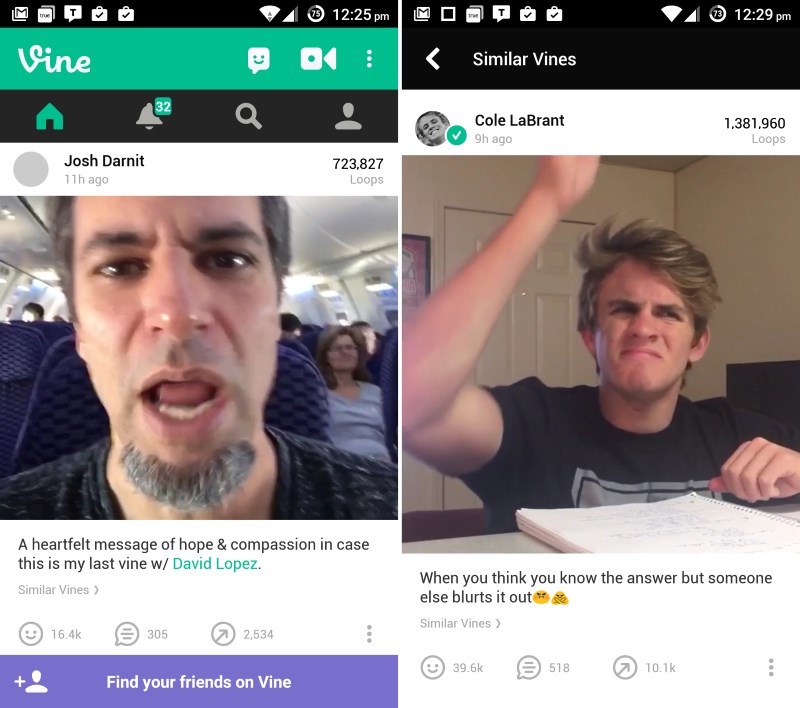This screenshot has width=800, height=708.
Task: Open the David Lopez mention link
Action: [x=215, y=564]
